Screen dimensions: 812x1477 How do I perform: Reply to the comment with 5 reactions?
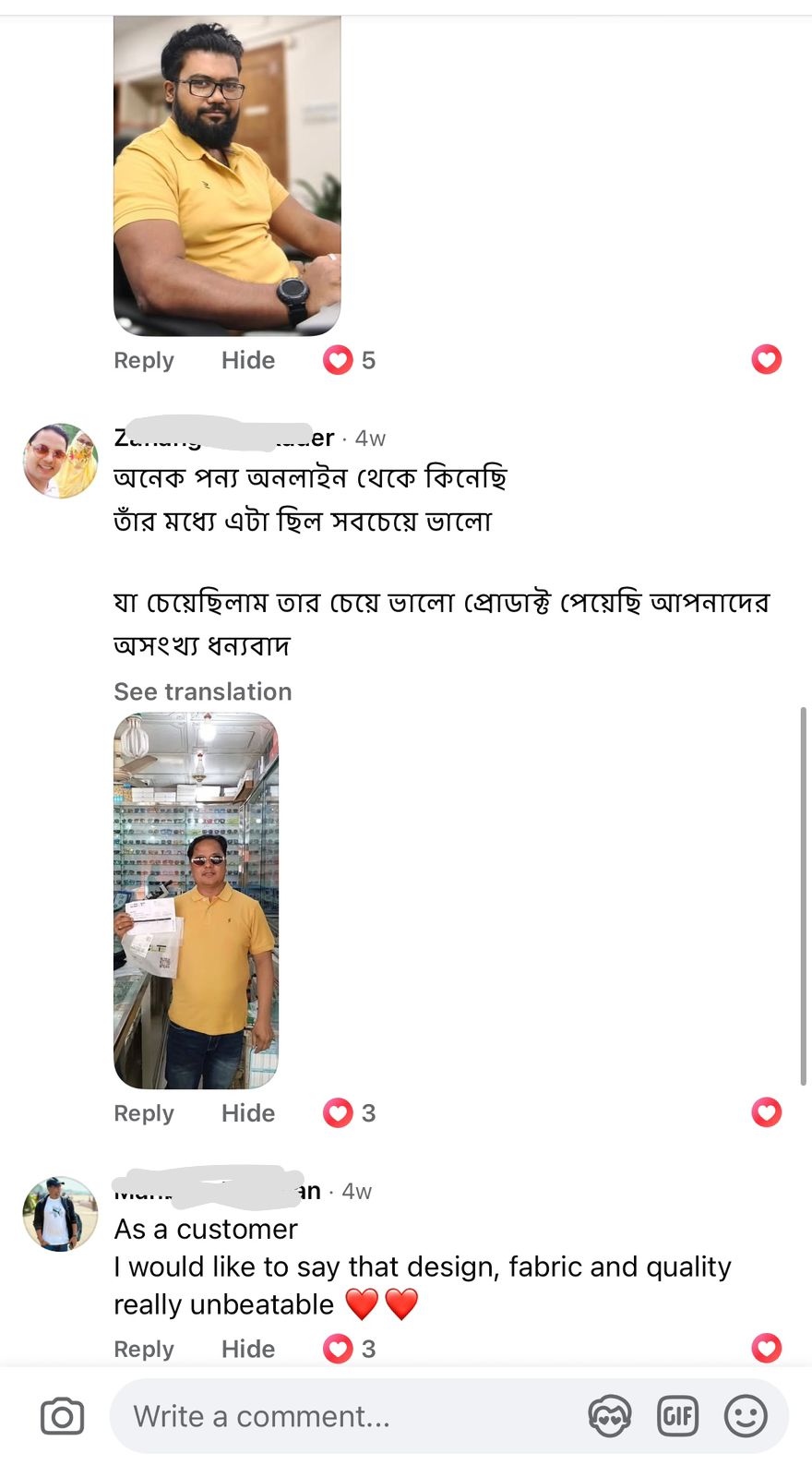[x=143, y=360]
